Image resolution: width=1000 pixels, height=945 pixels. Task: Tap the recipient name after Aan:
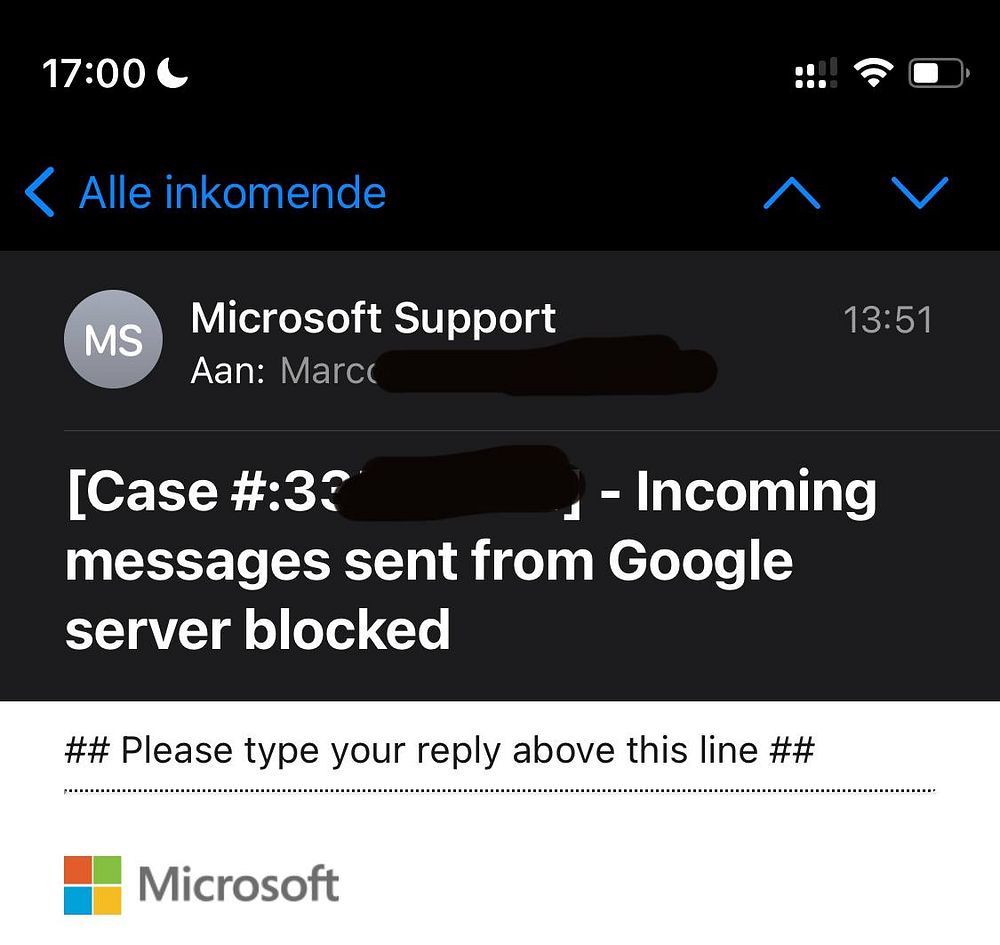click(330, 372)
